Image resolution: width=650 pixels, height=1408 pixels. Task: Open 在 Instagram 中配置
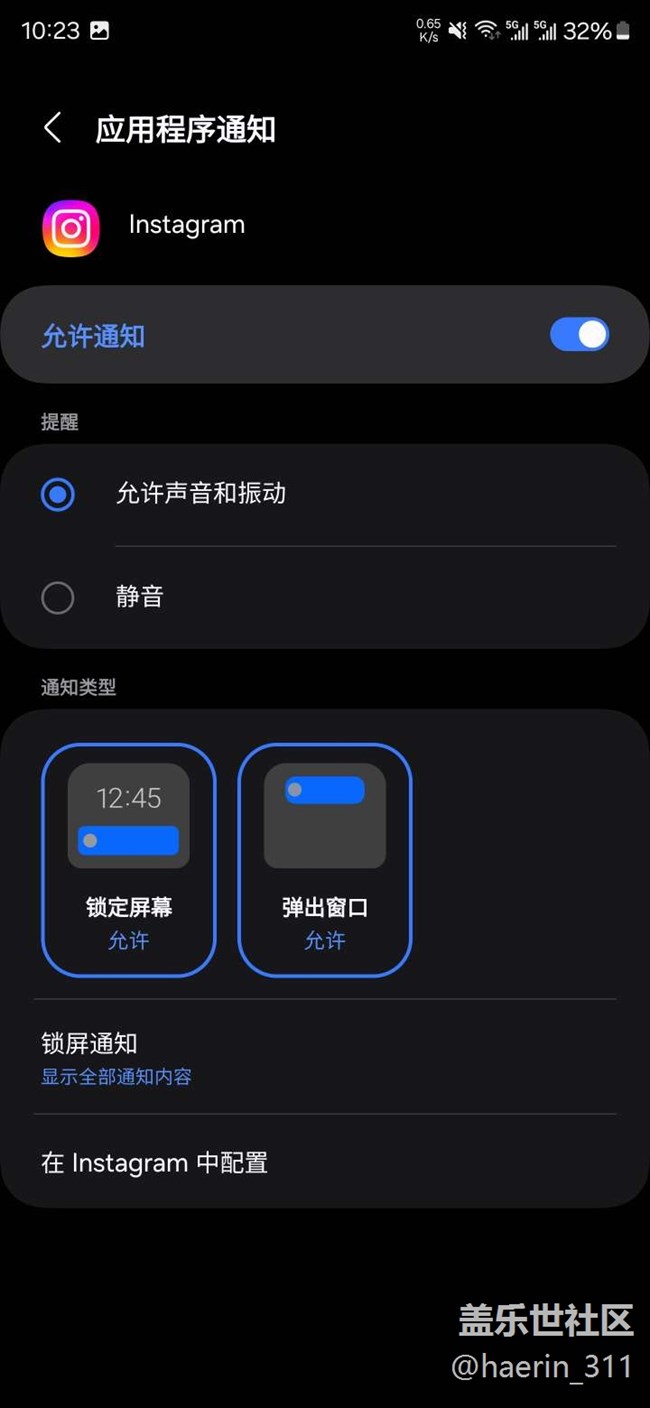(325, 1163)
